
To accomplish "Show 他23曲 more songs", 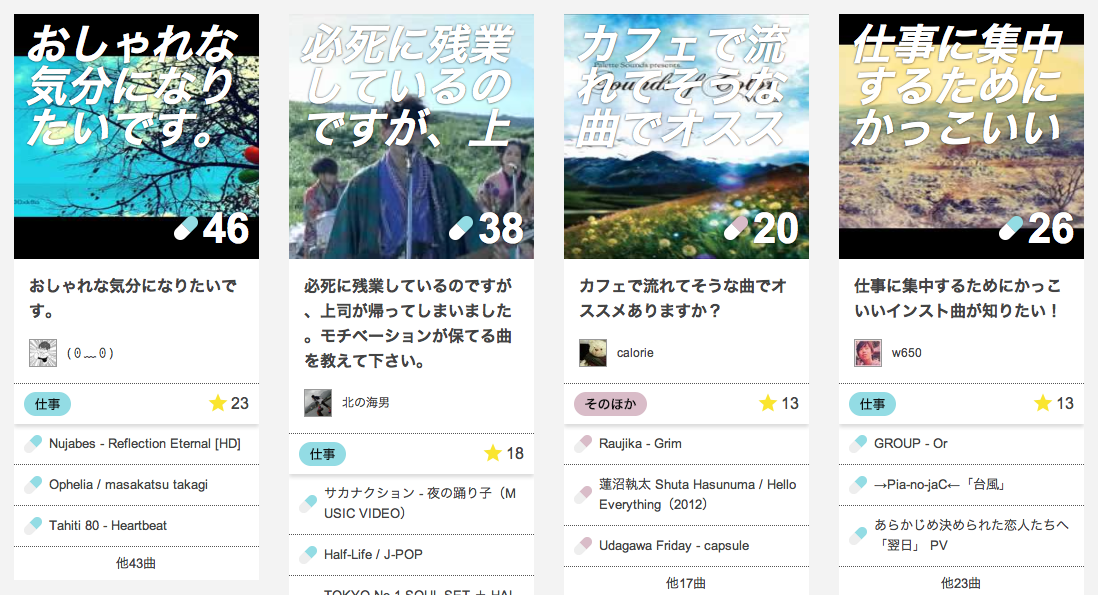I will coord(961,582).
